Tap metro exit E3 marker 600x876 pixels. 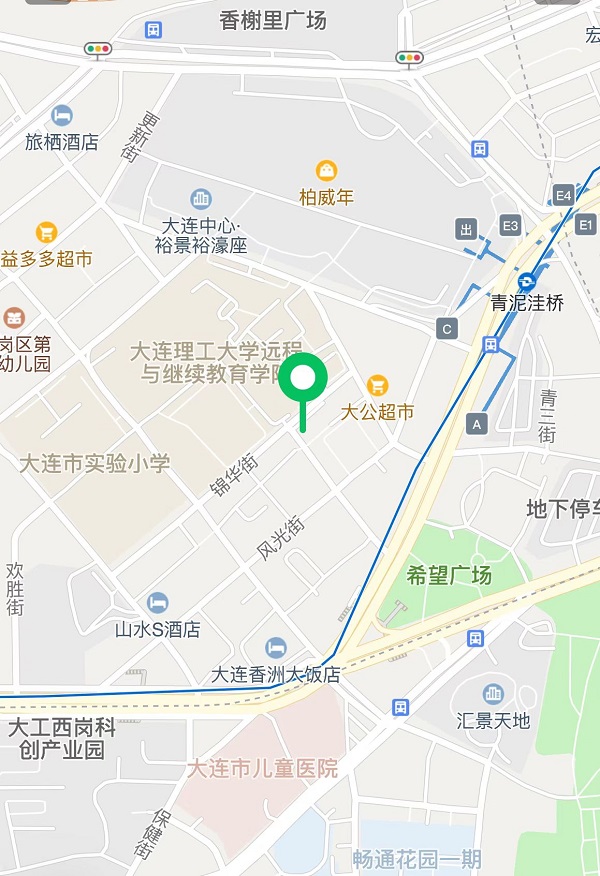pos(511,226)
